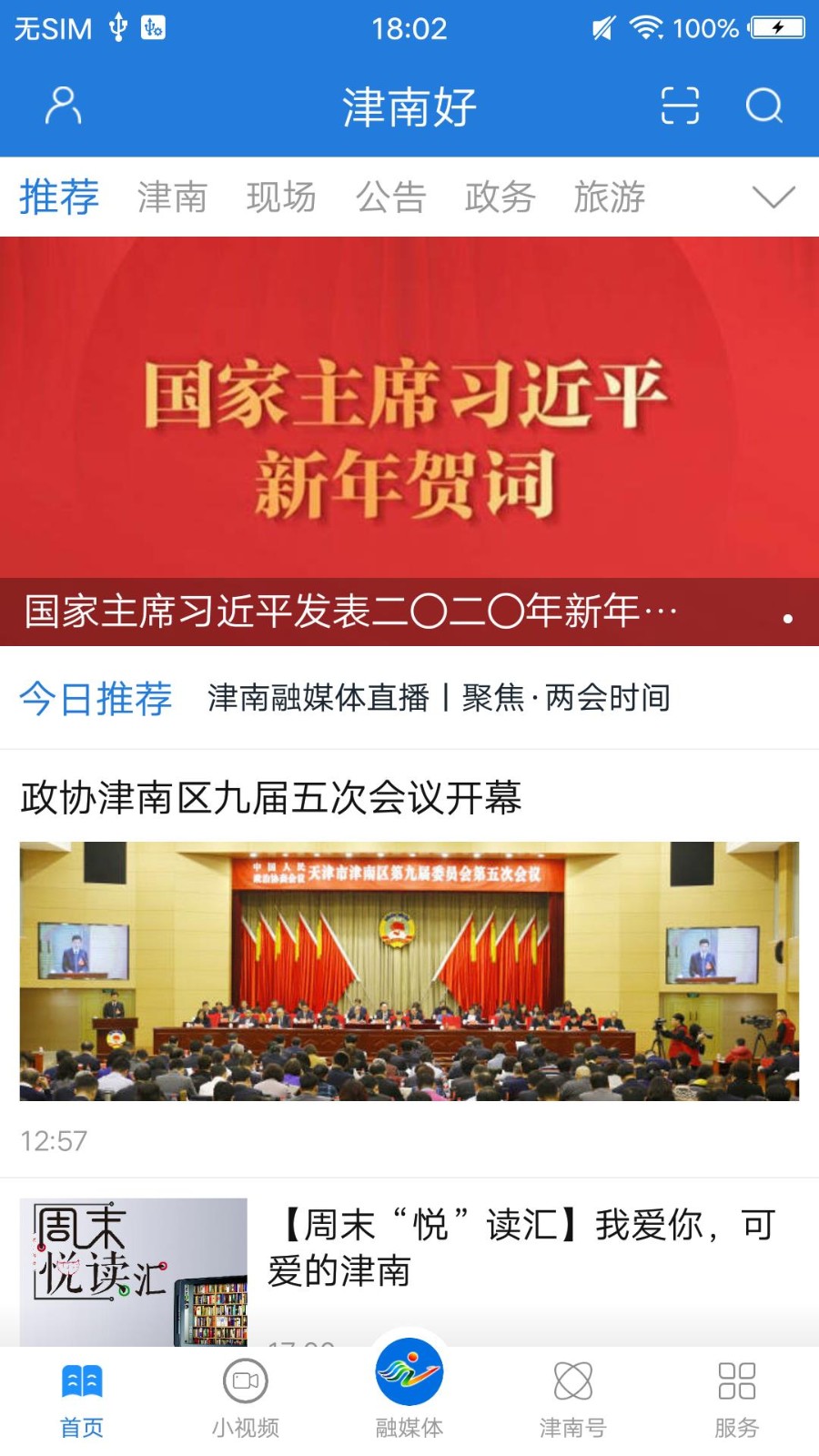Select the central 融媒体 media icon
This screenshot has height=1456, width=819.
[x=409, y=1377]
